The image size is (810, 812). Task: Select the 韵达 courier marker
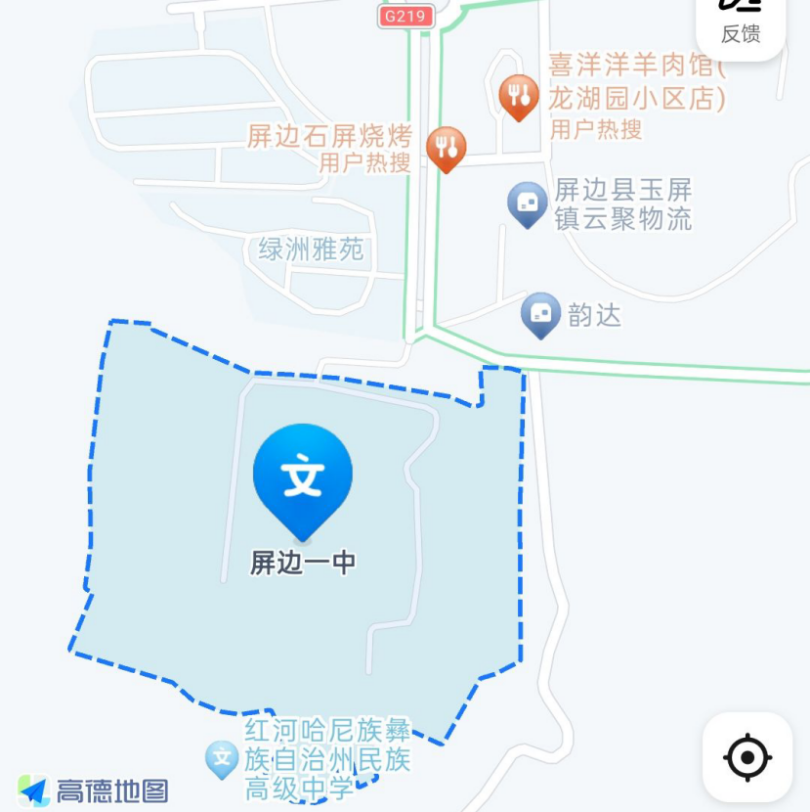tap(541, 314)
